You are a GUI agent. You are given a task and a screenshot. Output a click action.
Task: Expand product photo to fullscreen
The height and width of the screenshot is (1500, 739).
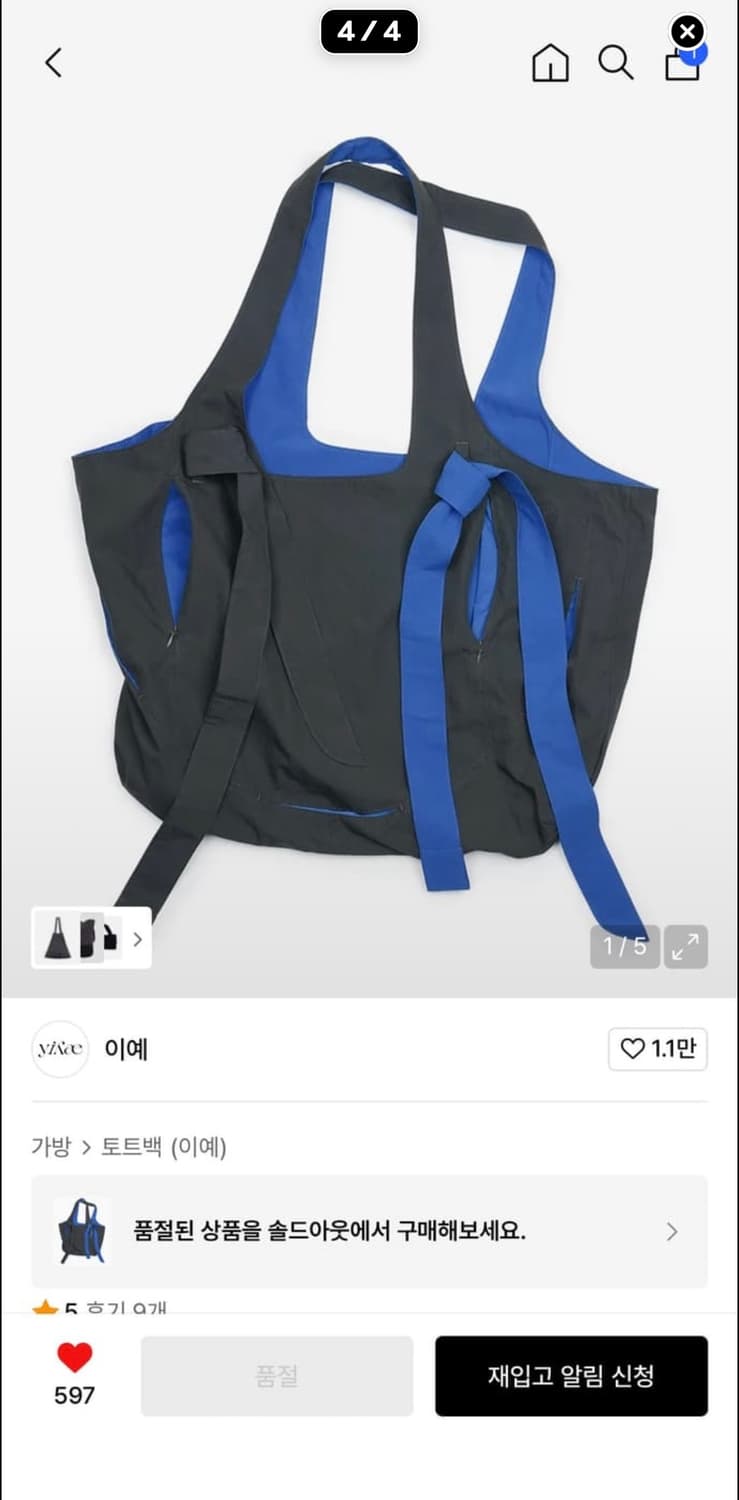tap(686, 946)
